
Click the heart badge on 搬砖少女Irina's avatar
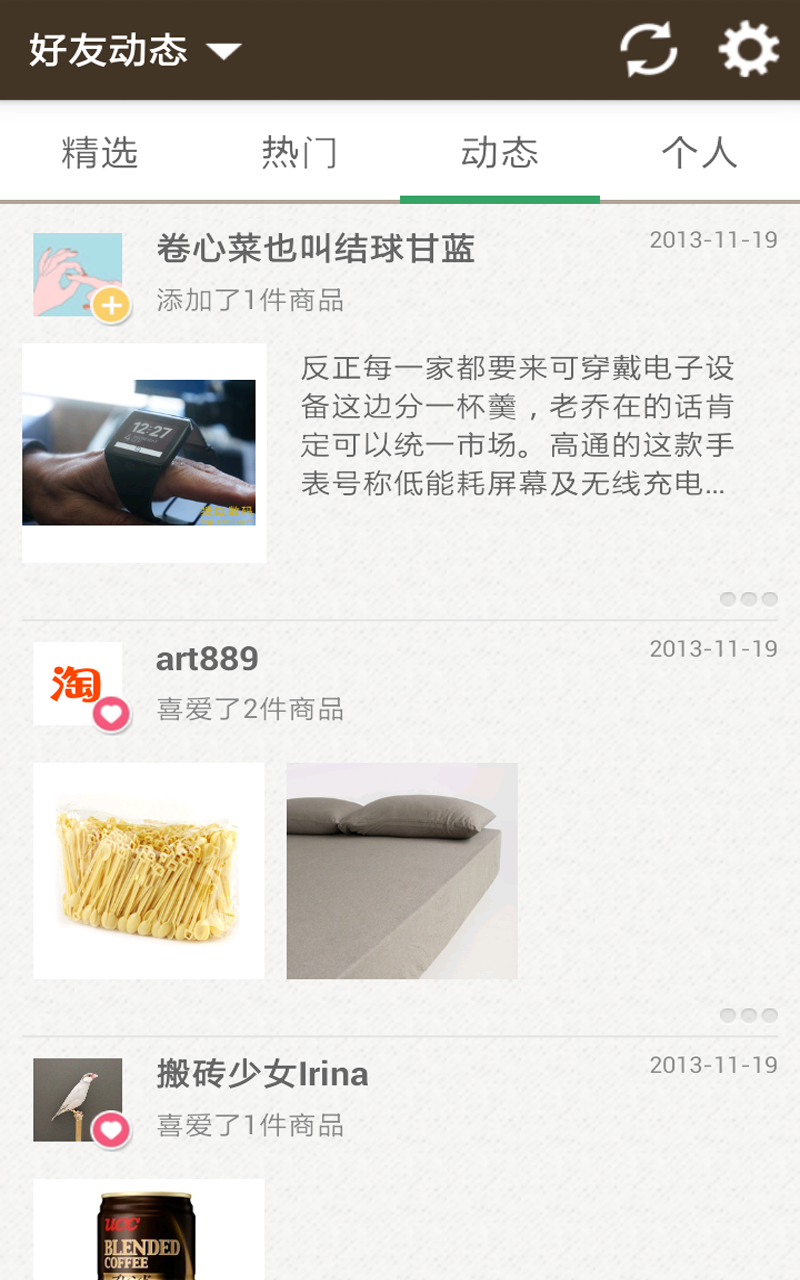(x=110, y=1127)
